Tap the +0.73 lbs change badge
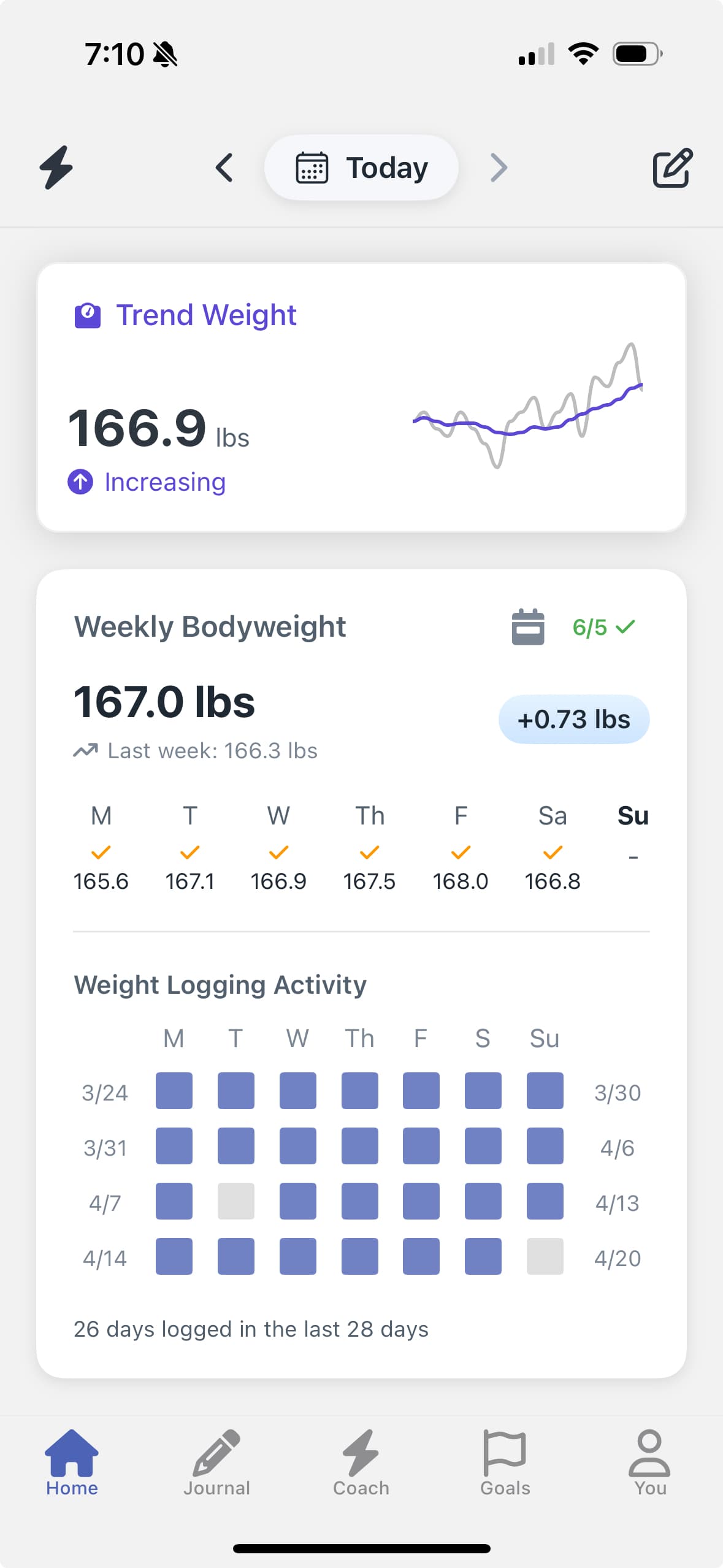723x1568 pixels. 573,720
